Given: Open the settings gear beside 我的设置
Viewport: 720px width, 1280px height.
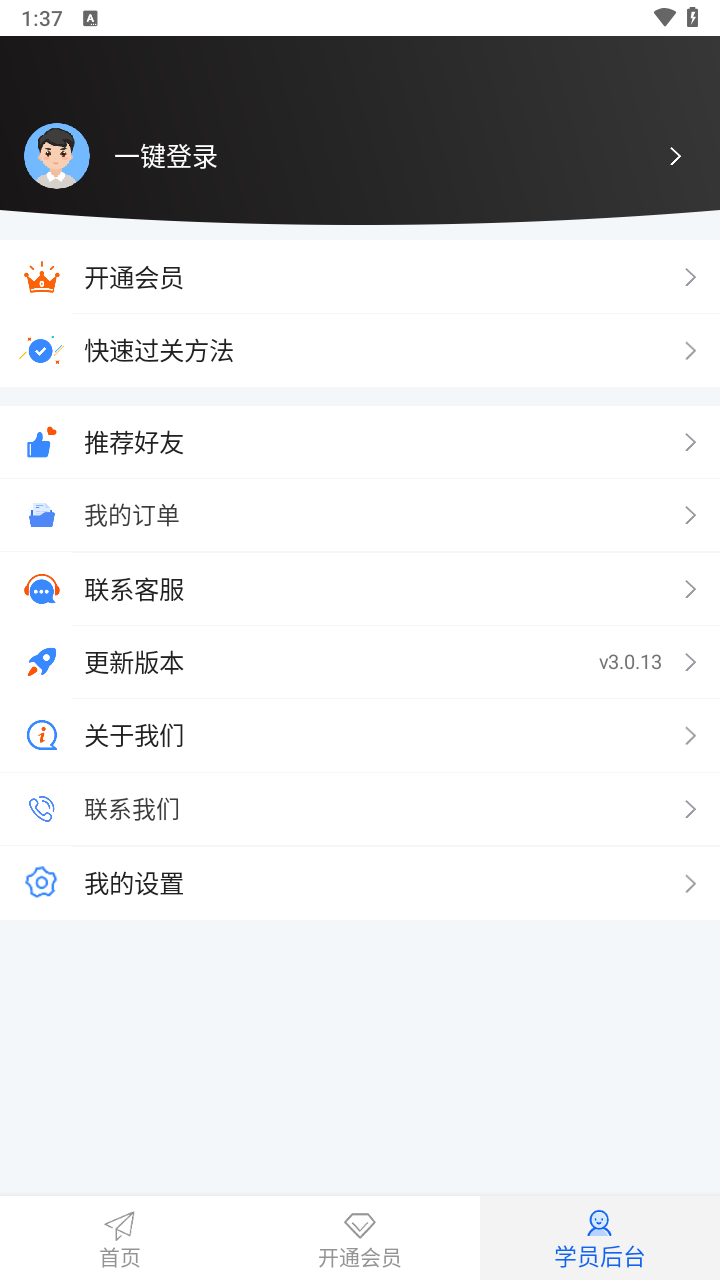Looking at the screenshot, I should click(40, 883).
